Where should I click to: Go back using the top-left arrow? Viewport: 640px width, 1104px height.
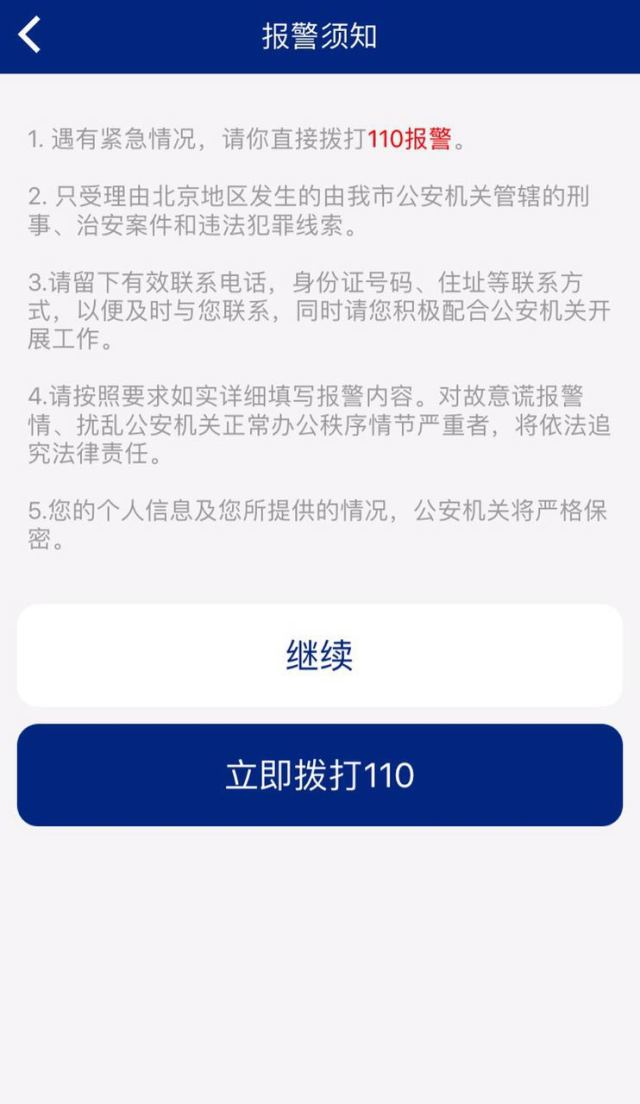(x=30, y=35)
